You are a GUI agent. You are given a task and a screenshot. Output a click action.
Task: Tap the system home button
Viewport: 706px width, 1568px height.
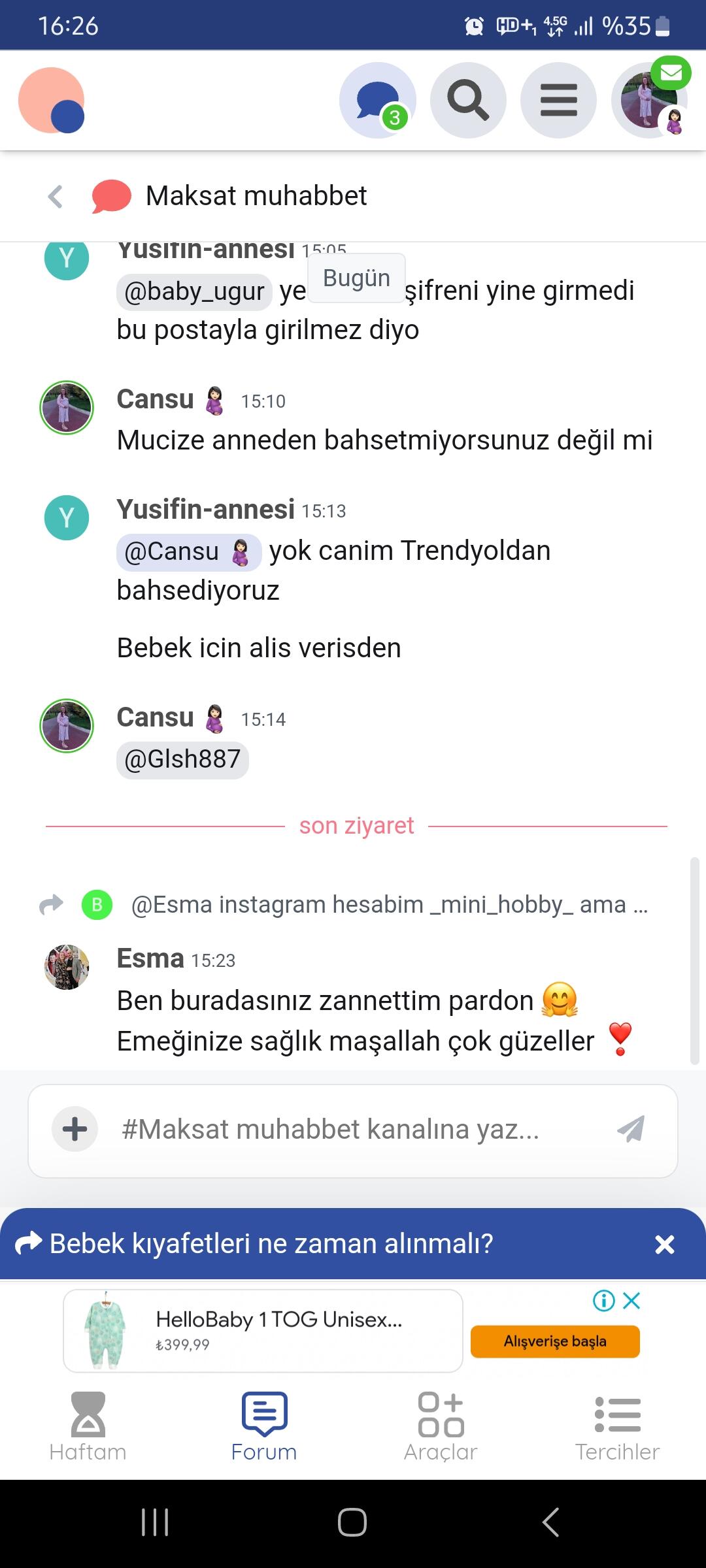[352, 1522]
